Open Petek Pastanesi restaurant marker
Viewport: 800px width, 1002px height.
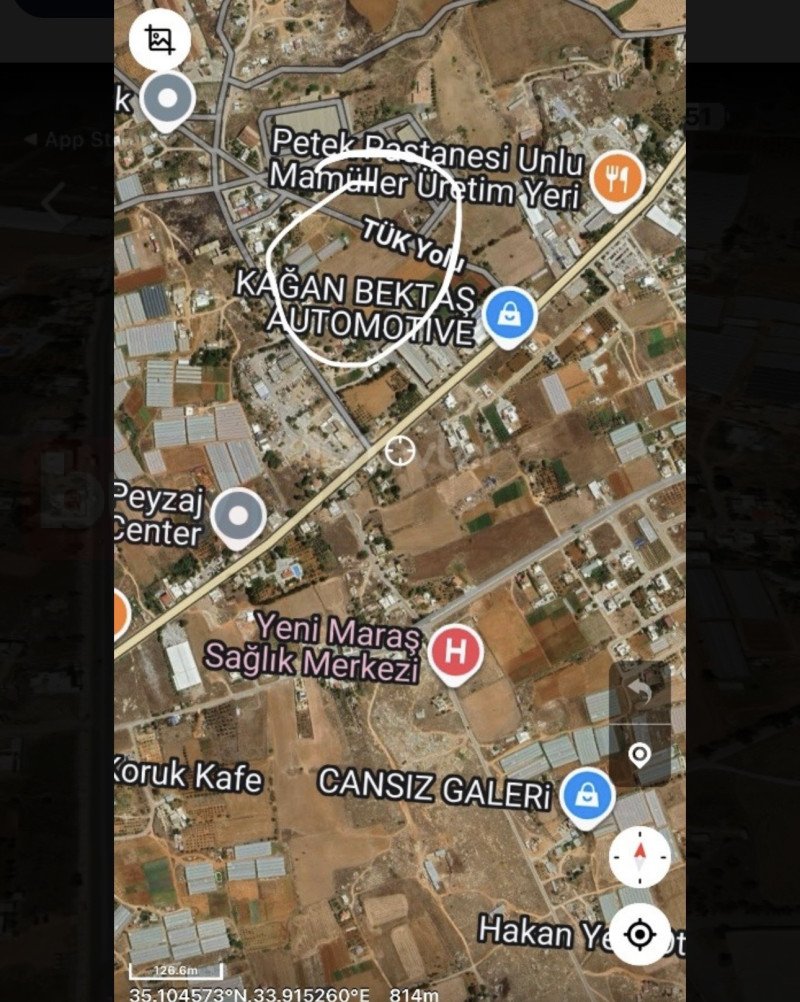[x=617, y=178]
